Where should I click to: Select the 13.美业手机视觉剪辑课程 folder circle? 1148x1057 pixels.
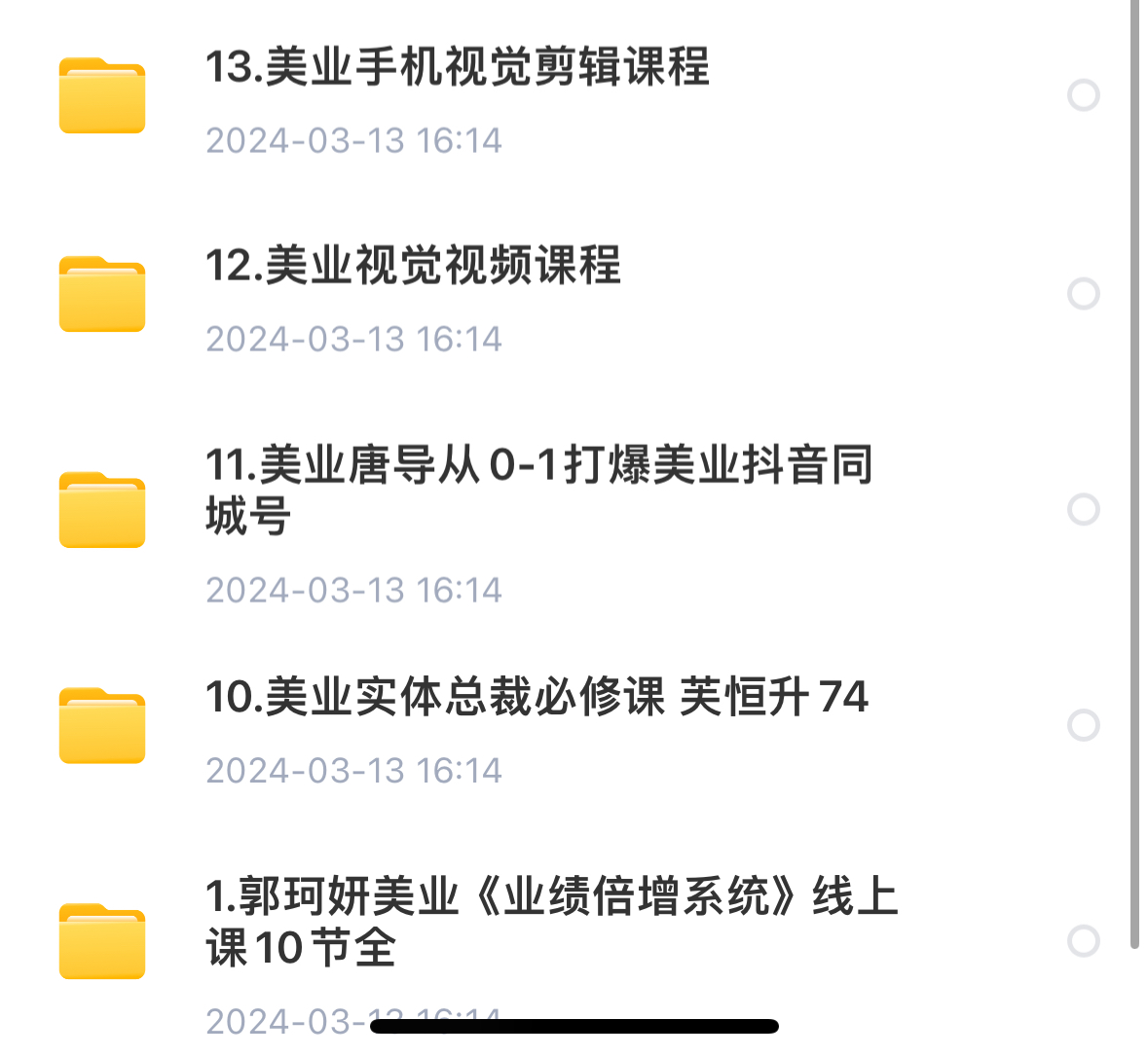coord(1084,95)
